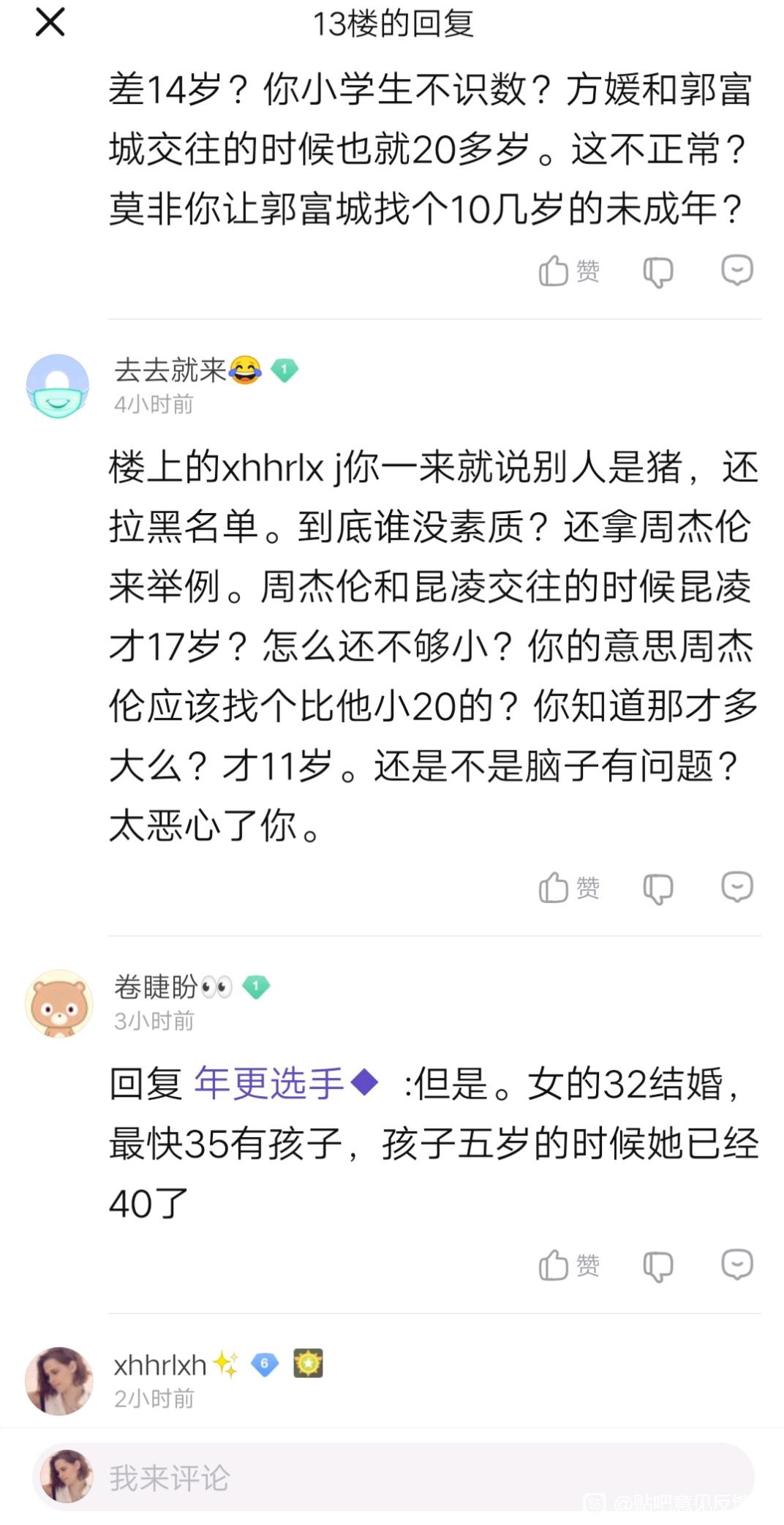
Task: Dislike 卷睫盼's comment
Action: [x=657, y=1265]
